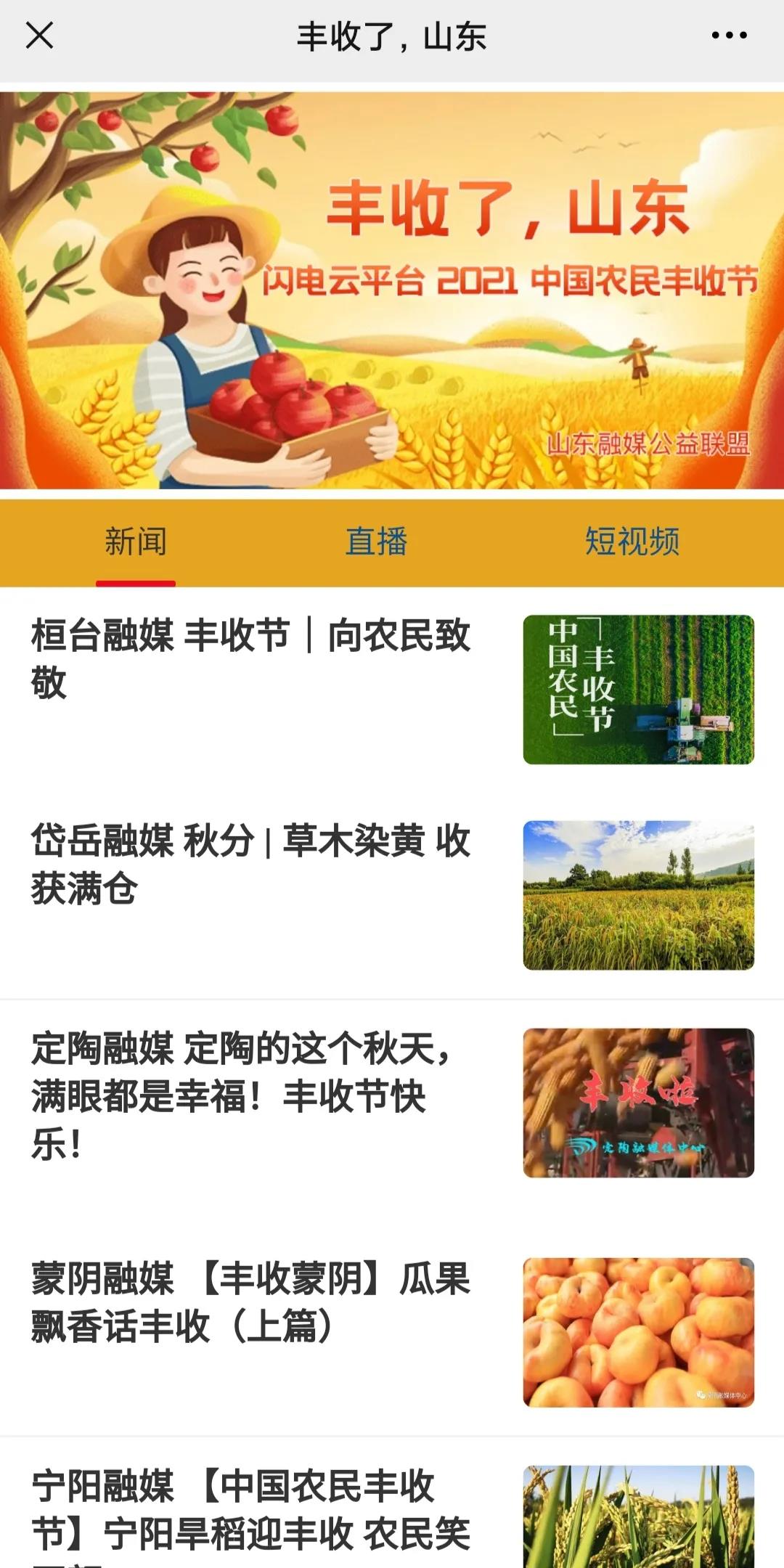Close the 丰收了，山东 page

pos(39,36)
